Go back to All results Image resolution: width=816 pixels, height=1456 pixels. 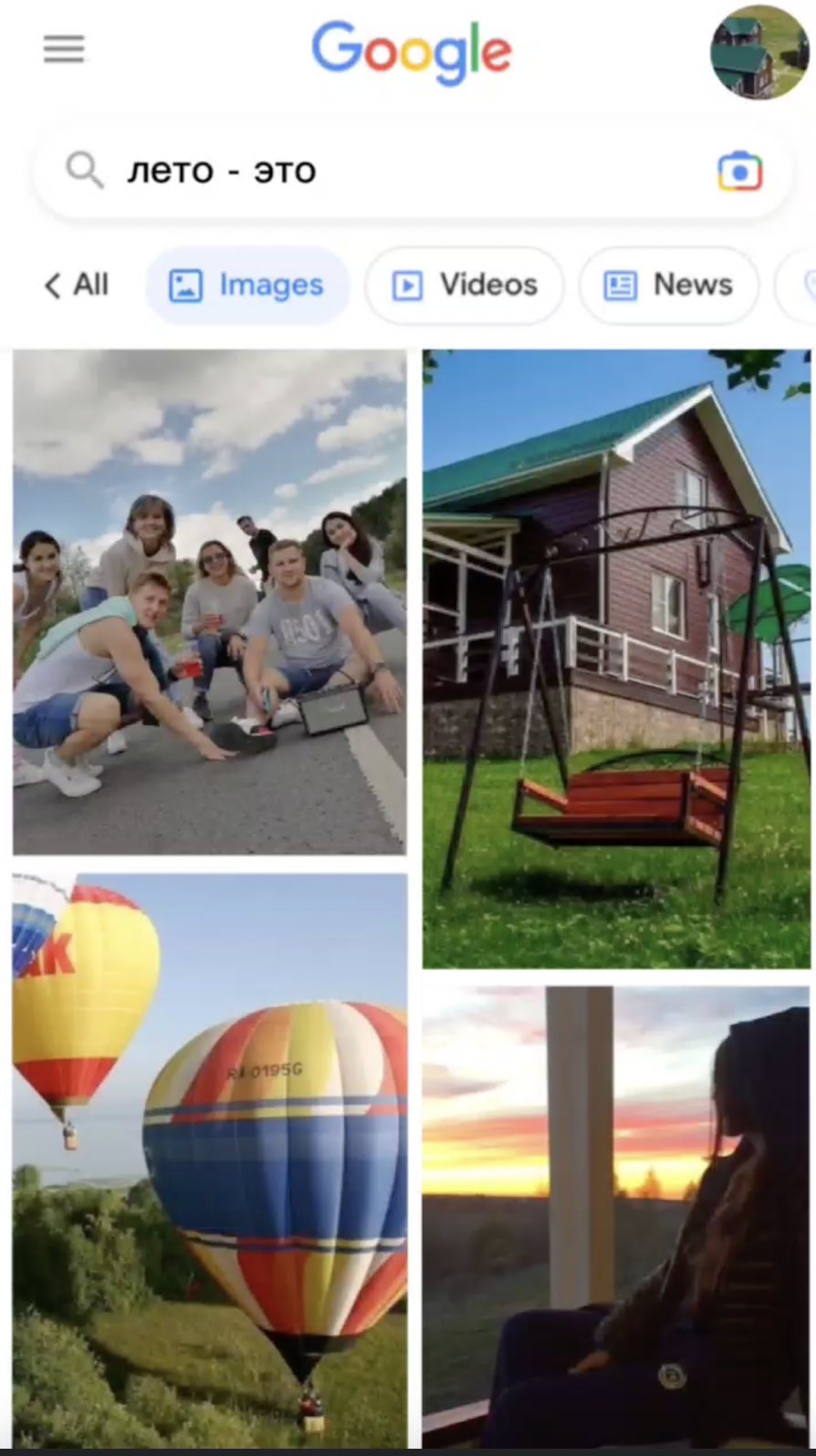coord(78,285)
